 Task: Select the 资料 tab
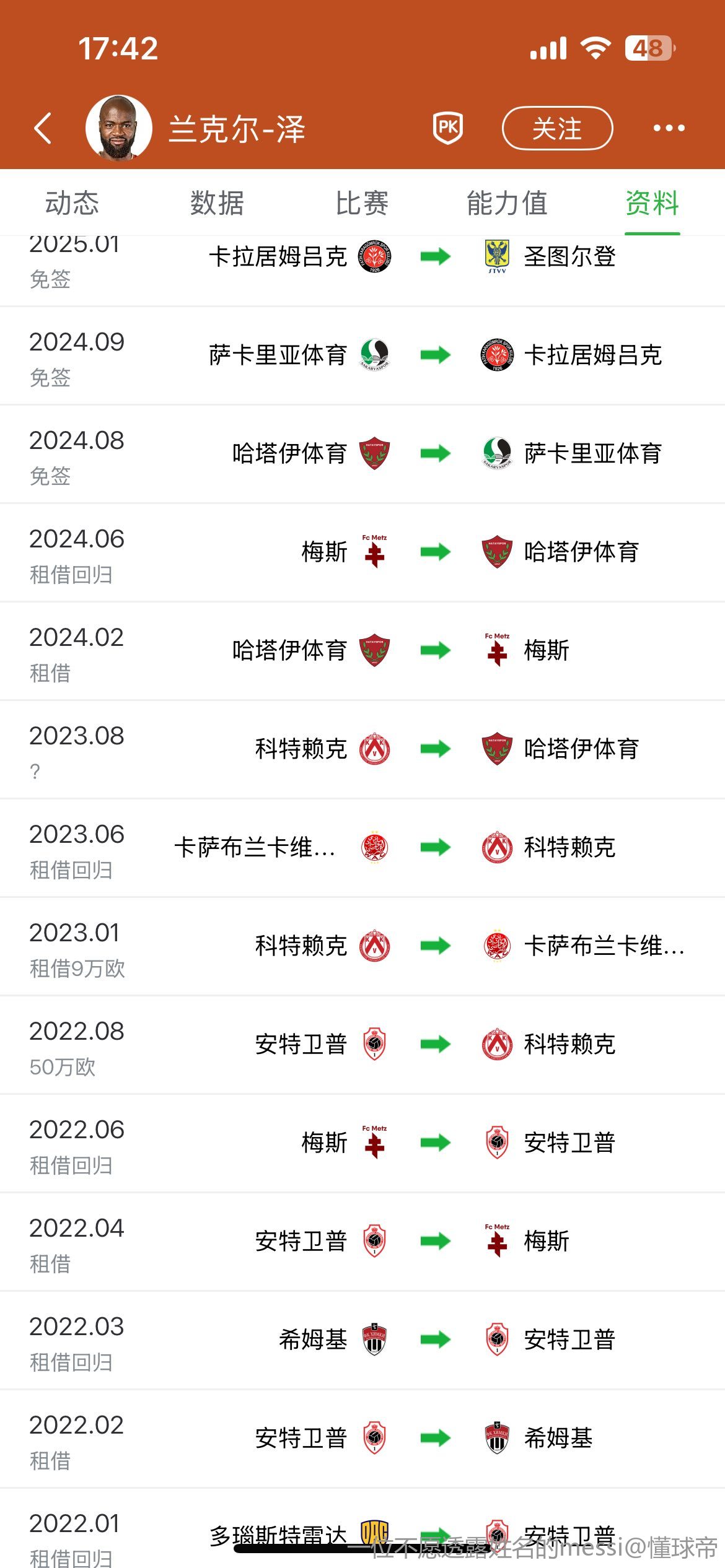[652, 203]
